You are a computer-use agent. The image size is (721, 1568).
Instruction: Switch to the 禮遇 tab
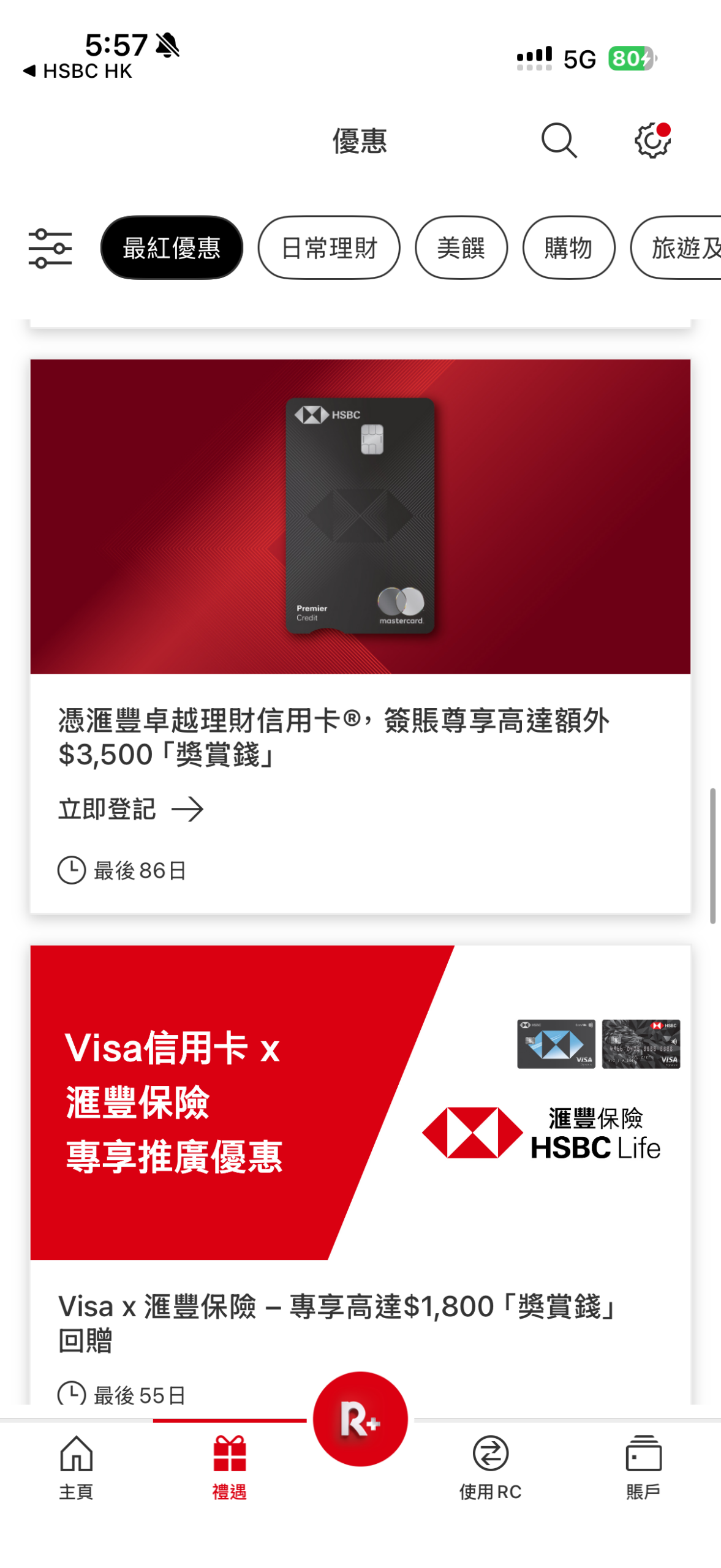click(x=230, y=1466)
